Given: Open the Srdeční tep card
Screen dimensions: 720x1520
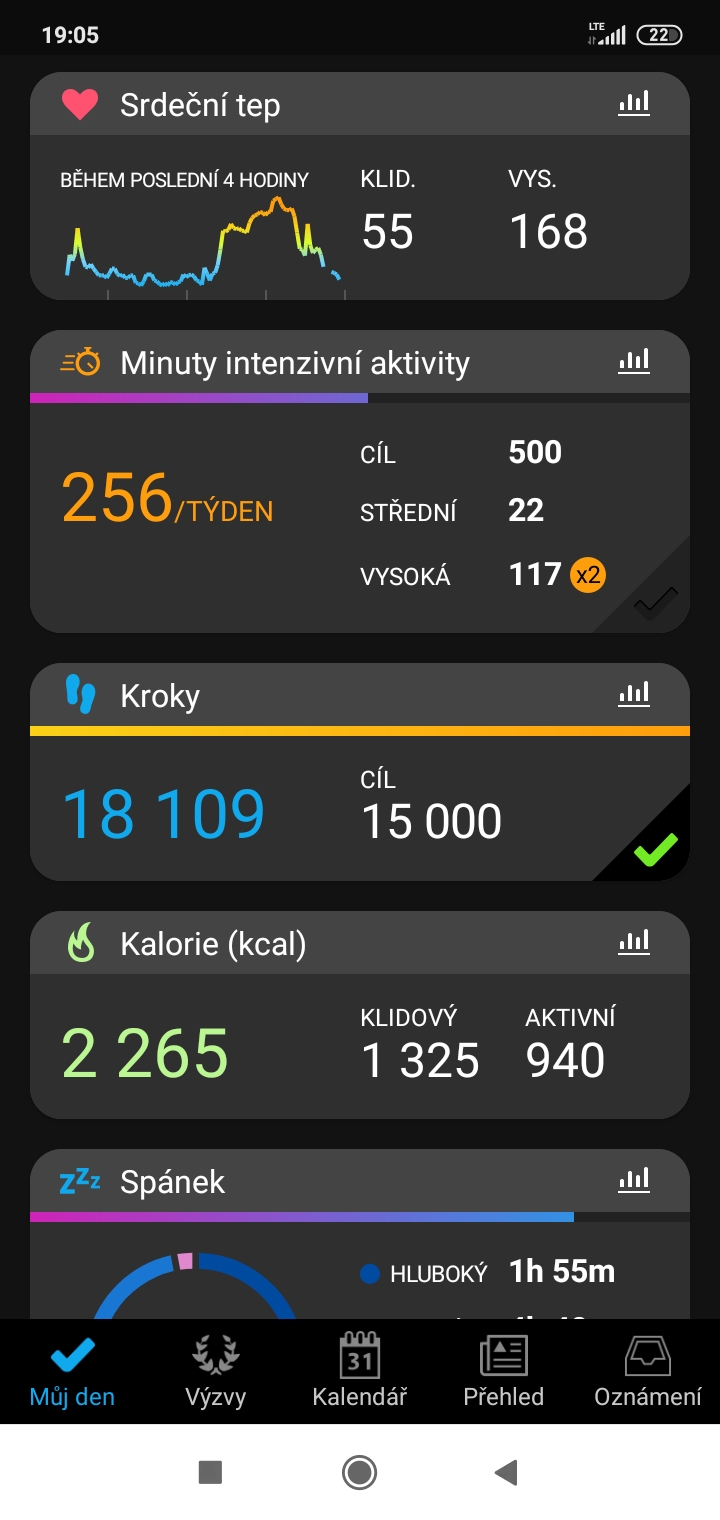Looking at the screenshot, I should coord(360,186).
